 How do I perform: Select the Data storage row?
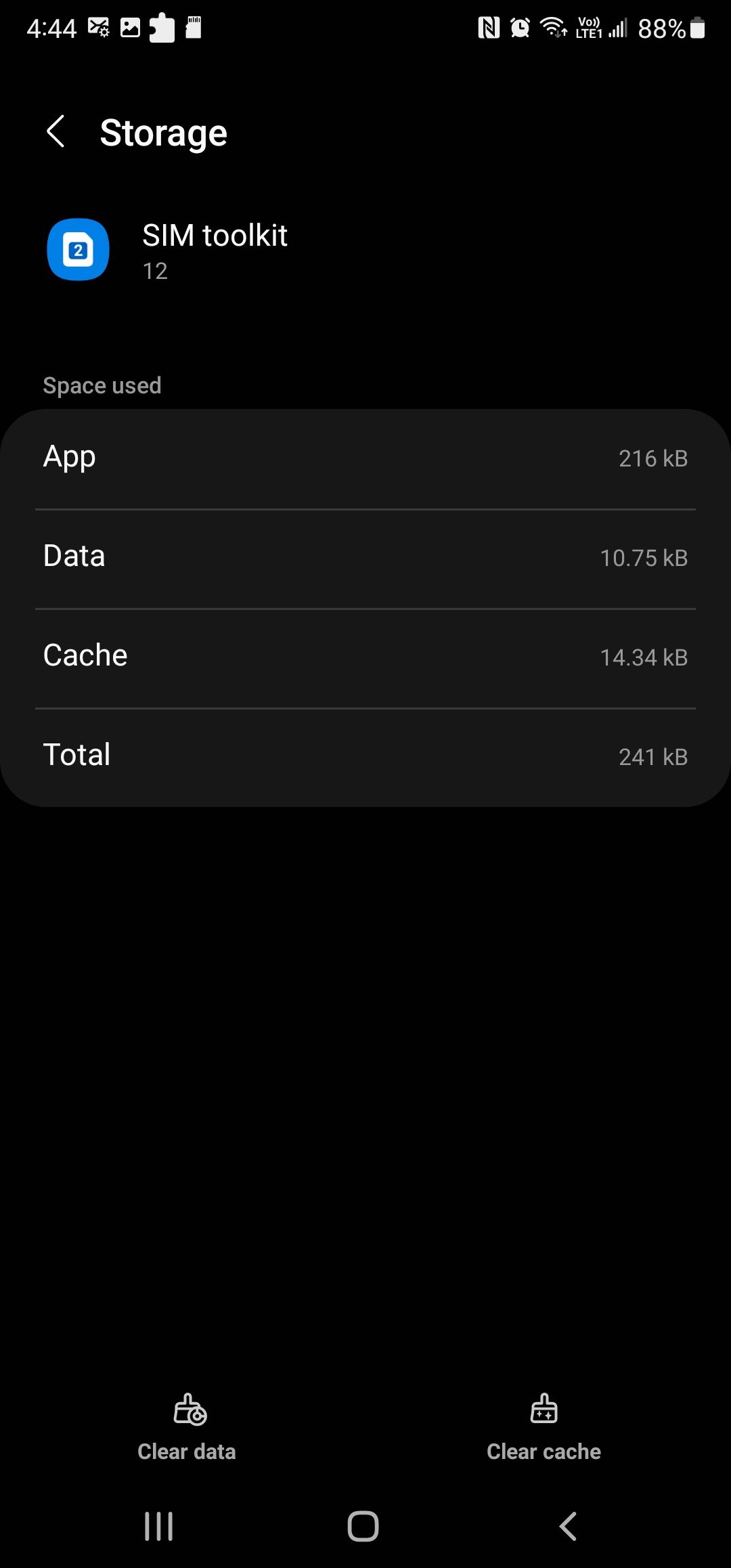pyautogui.click(x=365, y=557)
